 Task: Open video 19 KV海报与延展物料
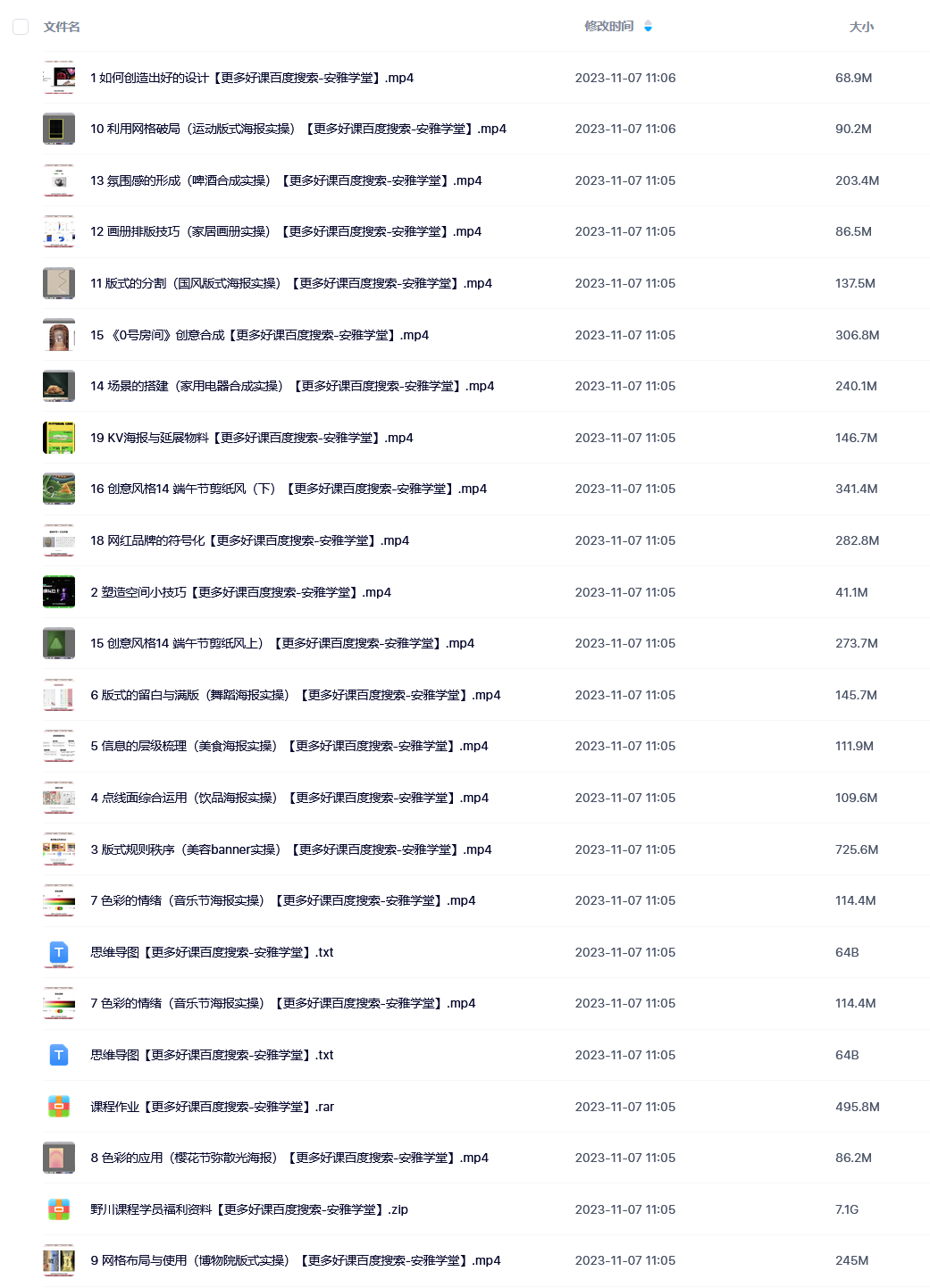[251, 438]
